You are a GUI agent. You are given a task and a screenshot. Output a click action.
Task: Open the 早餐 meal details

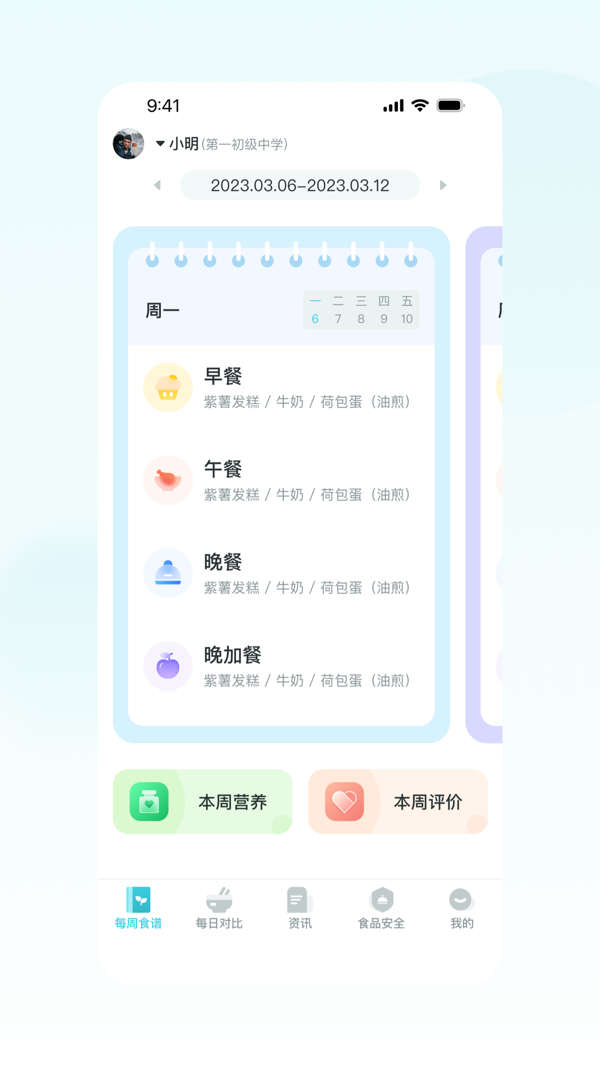281,388
